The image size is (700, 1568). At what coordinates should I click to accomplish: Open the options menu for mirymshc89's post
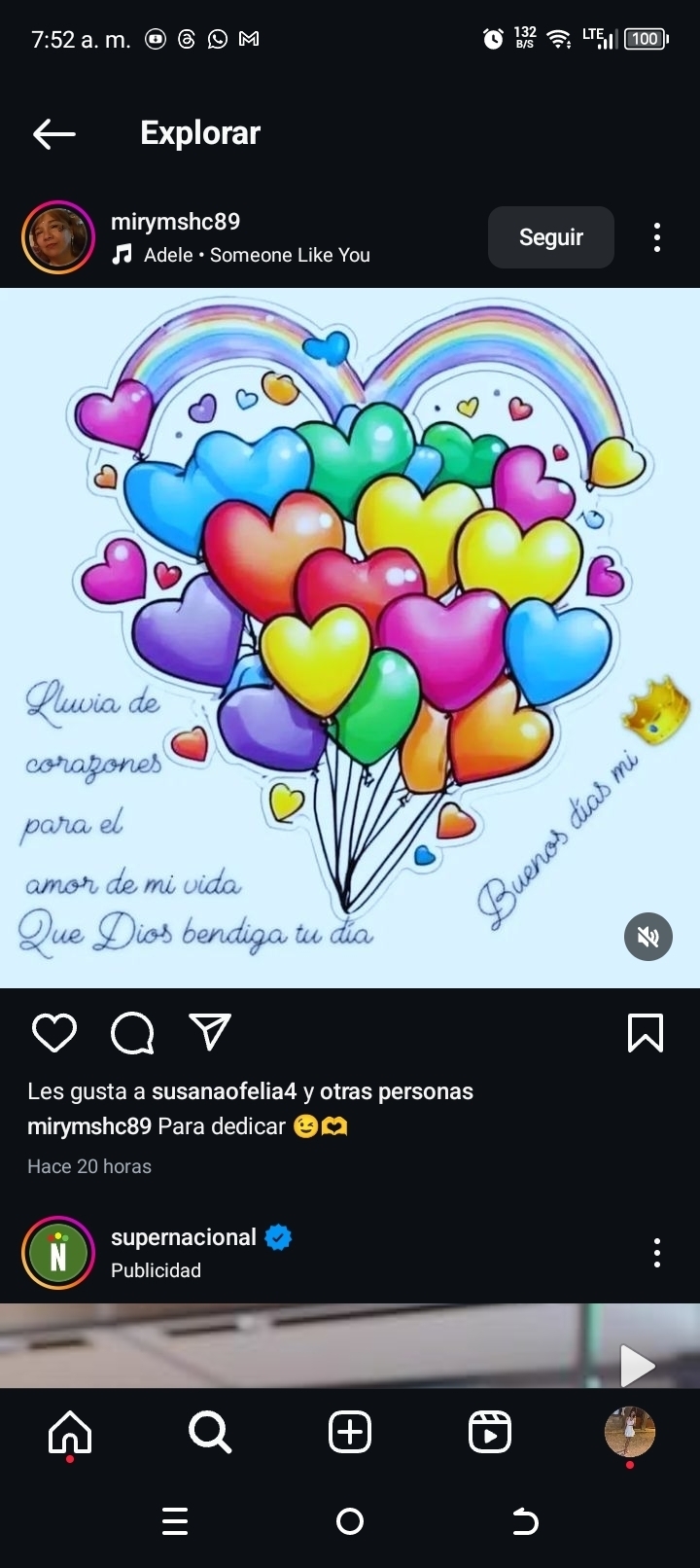click(x=657, y=237)
